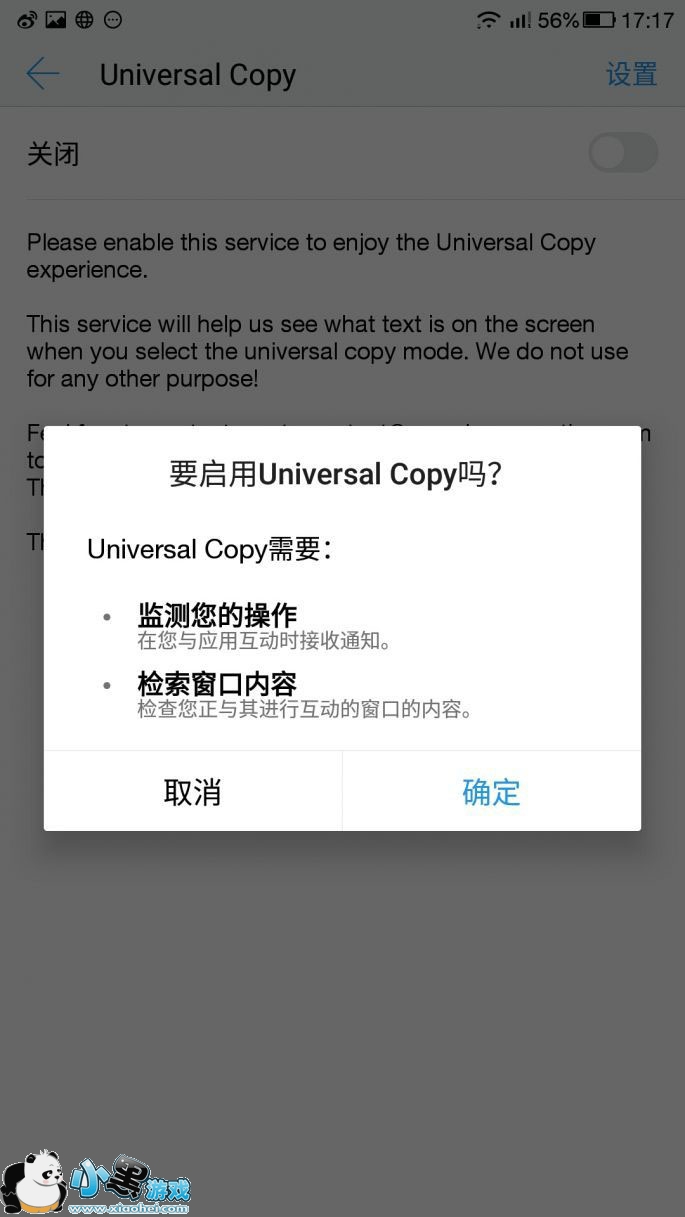
Task: Toggle the 关闭 service switch
Action: (x=622, y=153)
